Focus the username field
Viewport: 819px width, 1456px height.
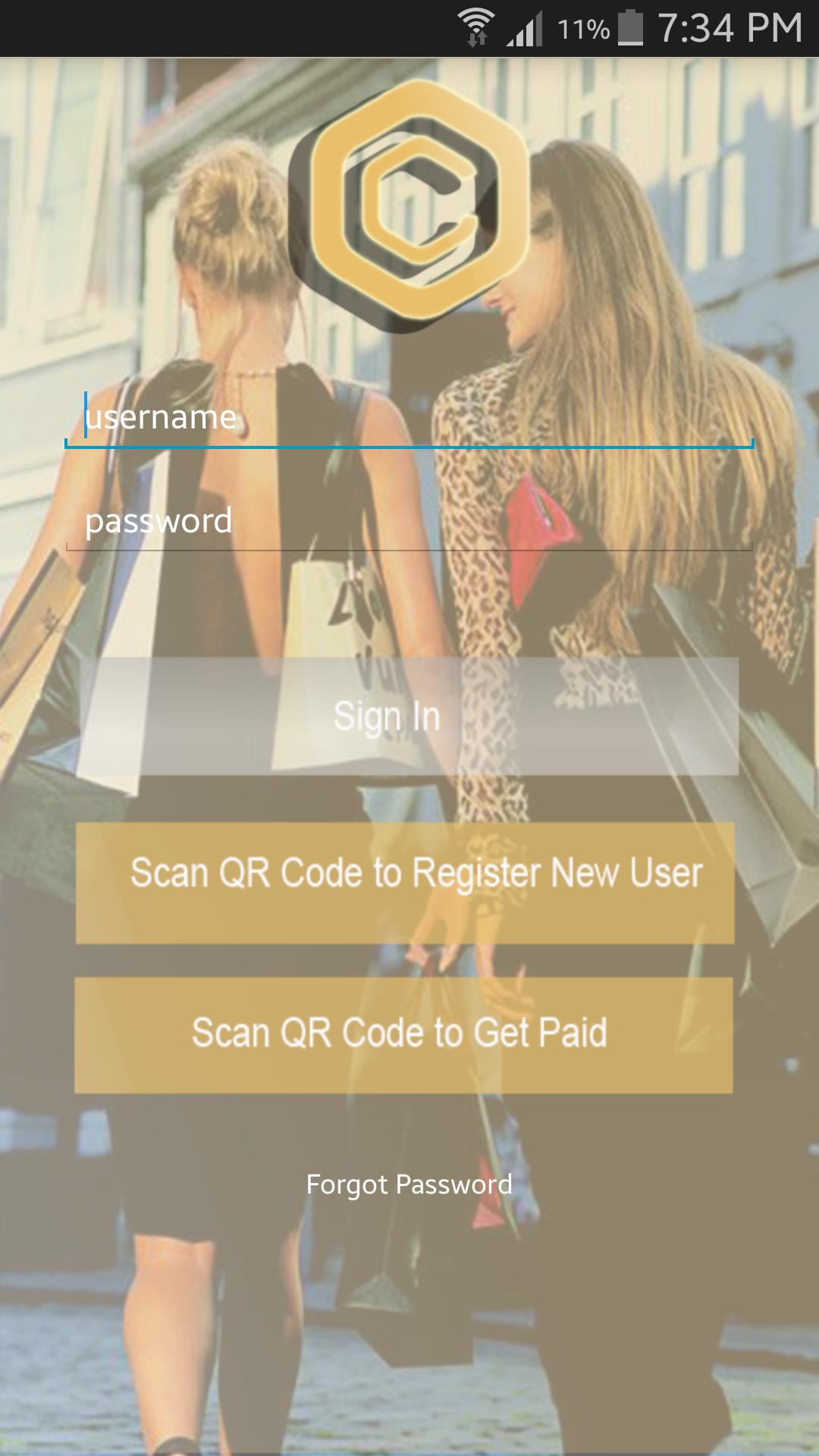point(409,417)
